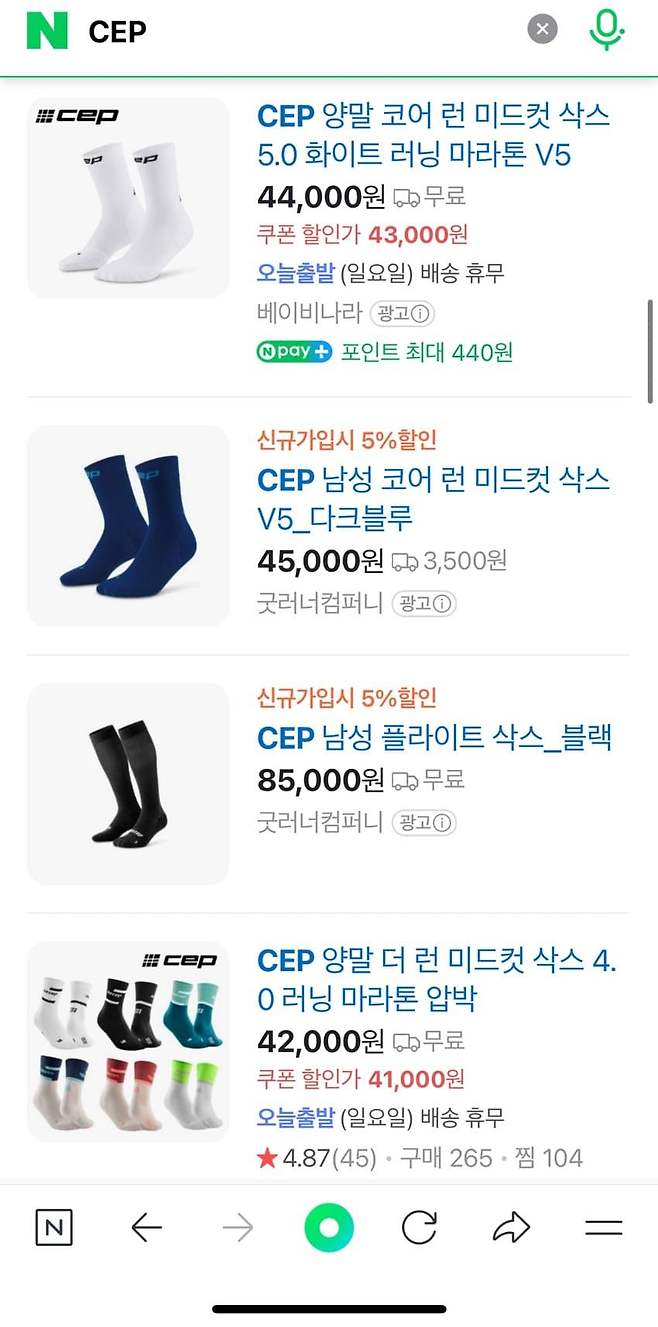Clear the search text with X button
The width and height of the screenshot is (658, 1327).
(542, 30)
